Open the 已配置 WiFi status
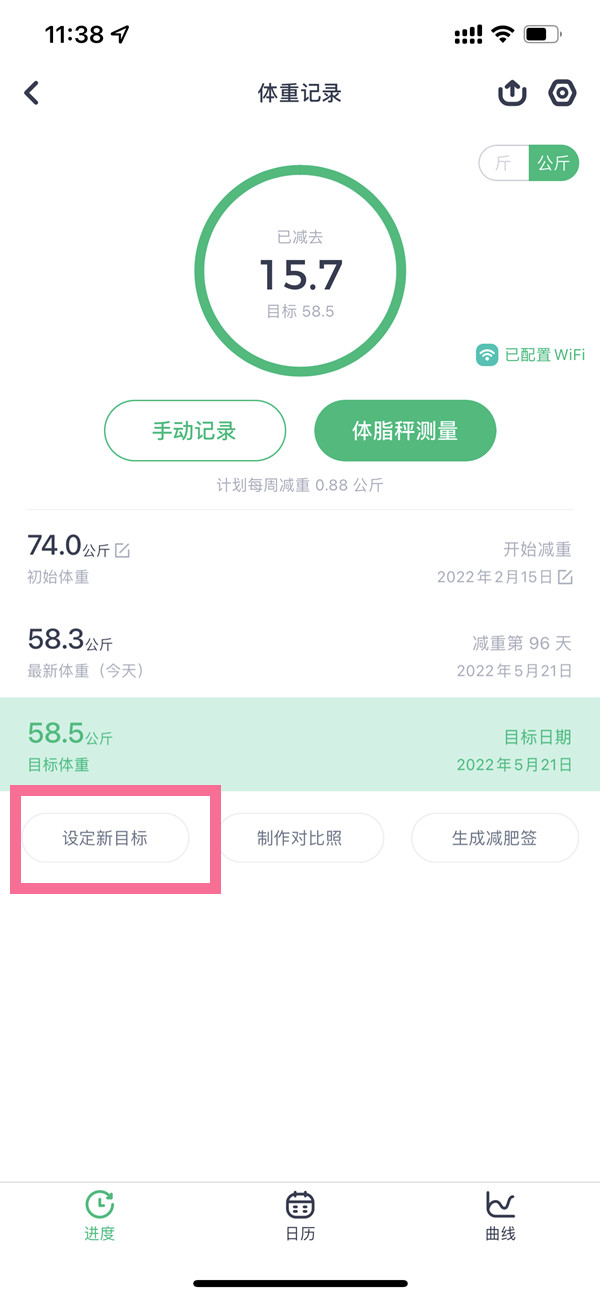The height and width of the screenshot is (1298, 600). 530,355
